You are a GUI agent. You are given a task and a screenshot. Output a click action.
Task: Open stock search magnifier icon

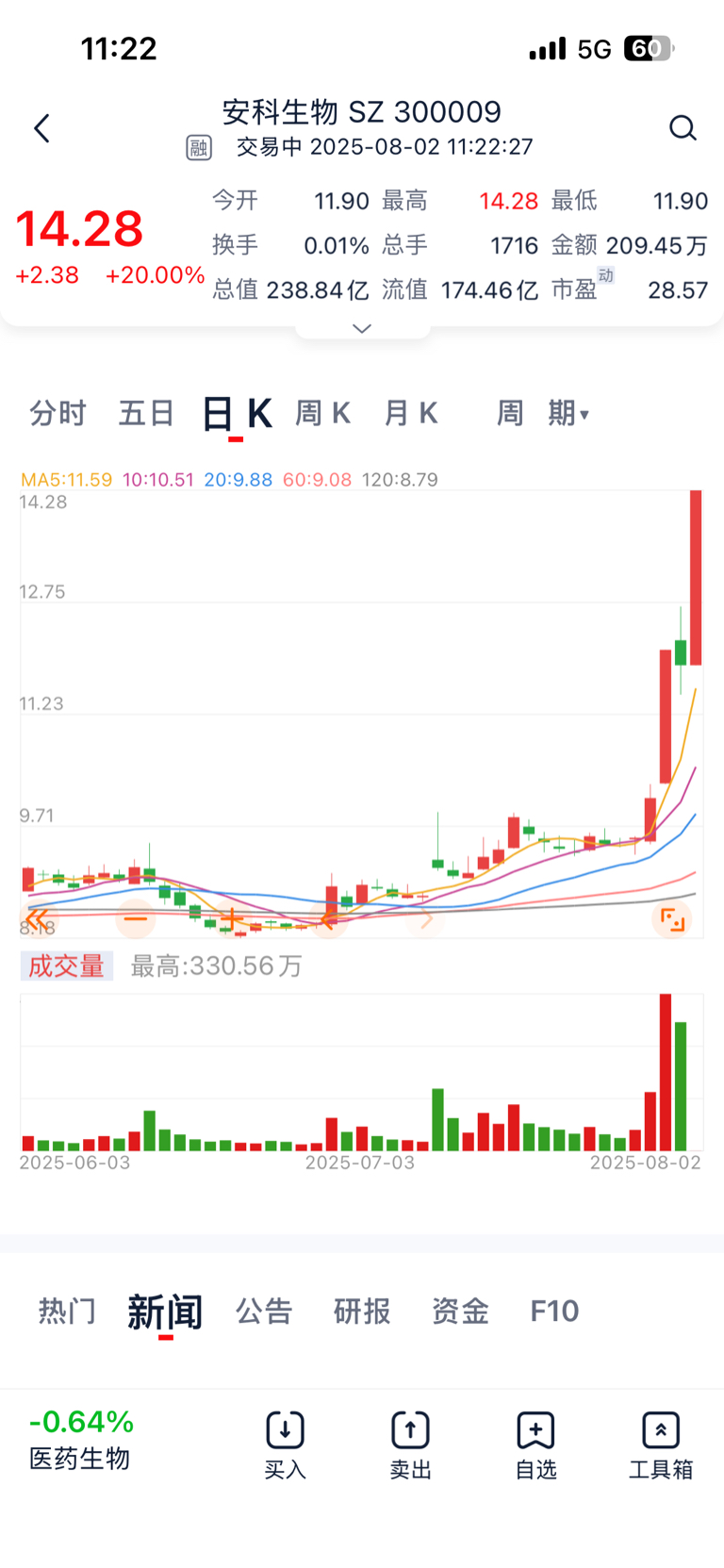tap(683, 128)
